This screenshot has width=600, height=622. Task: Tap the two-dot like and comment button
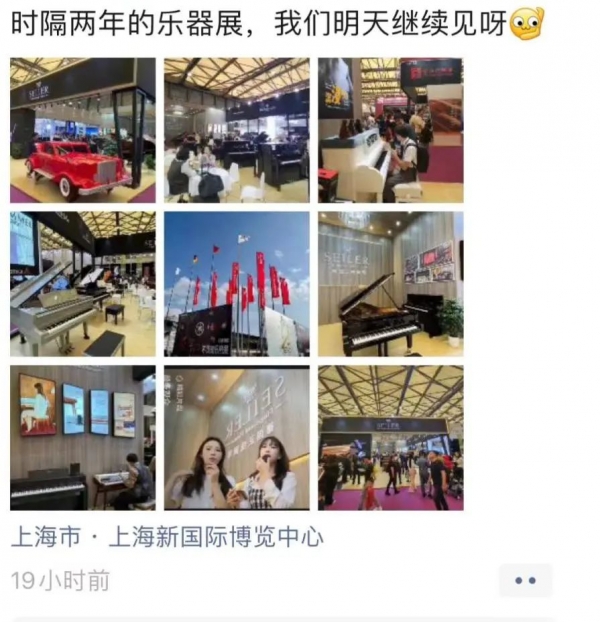click(525, 581)
